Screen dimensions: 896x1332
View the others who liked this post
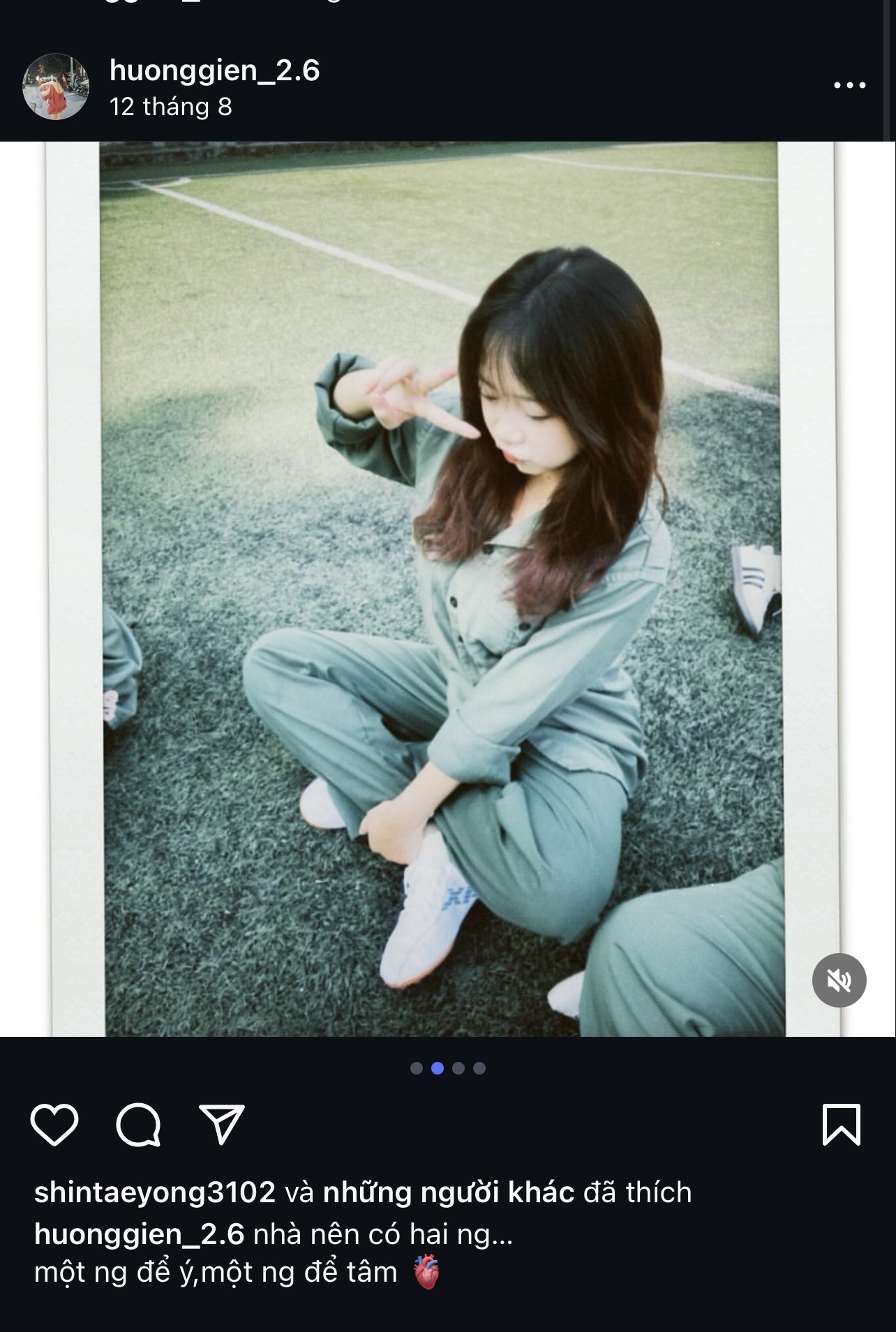point(448,1193)
